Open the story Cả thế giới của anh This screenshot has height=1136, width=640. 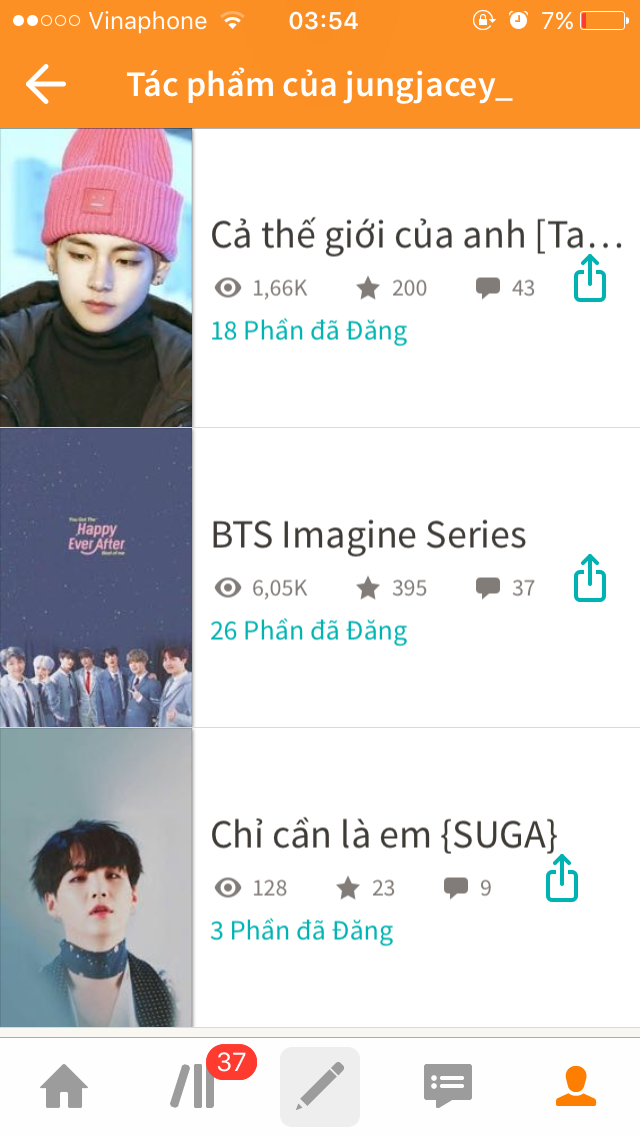pos(416,236)
